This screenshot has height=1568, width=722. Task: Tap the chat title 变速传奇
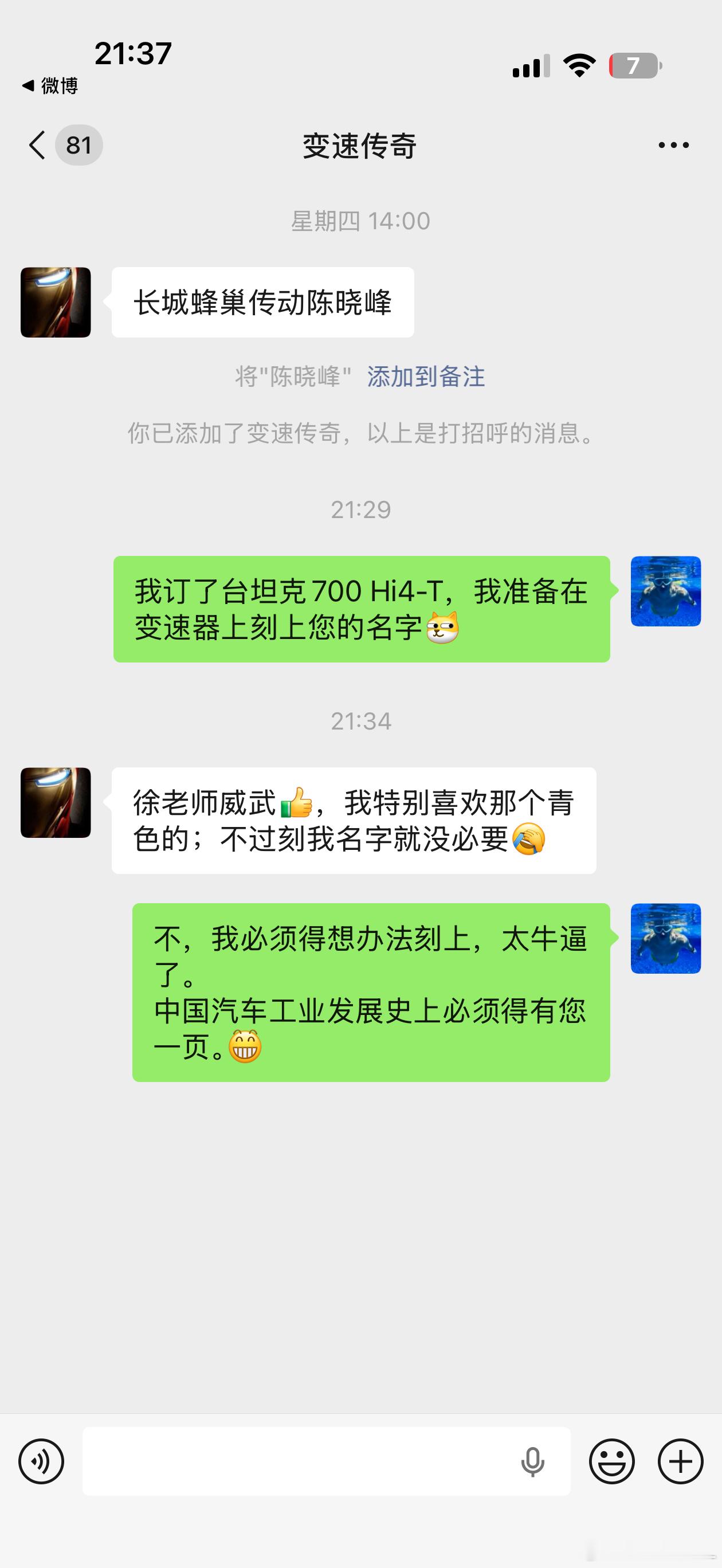click(360, 146)
